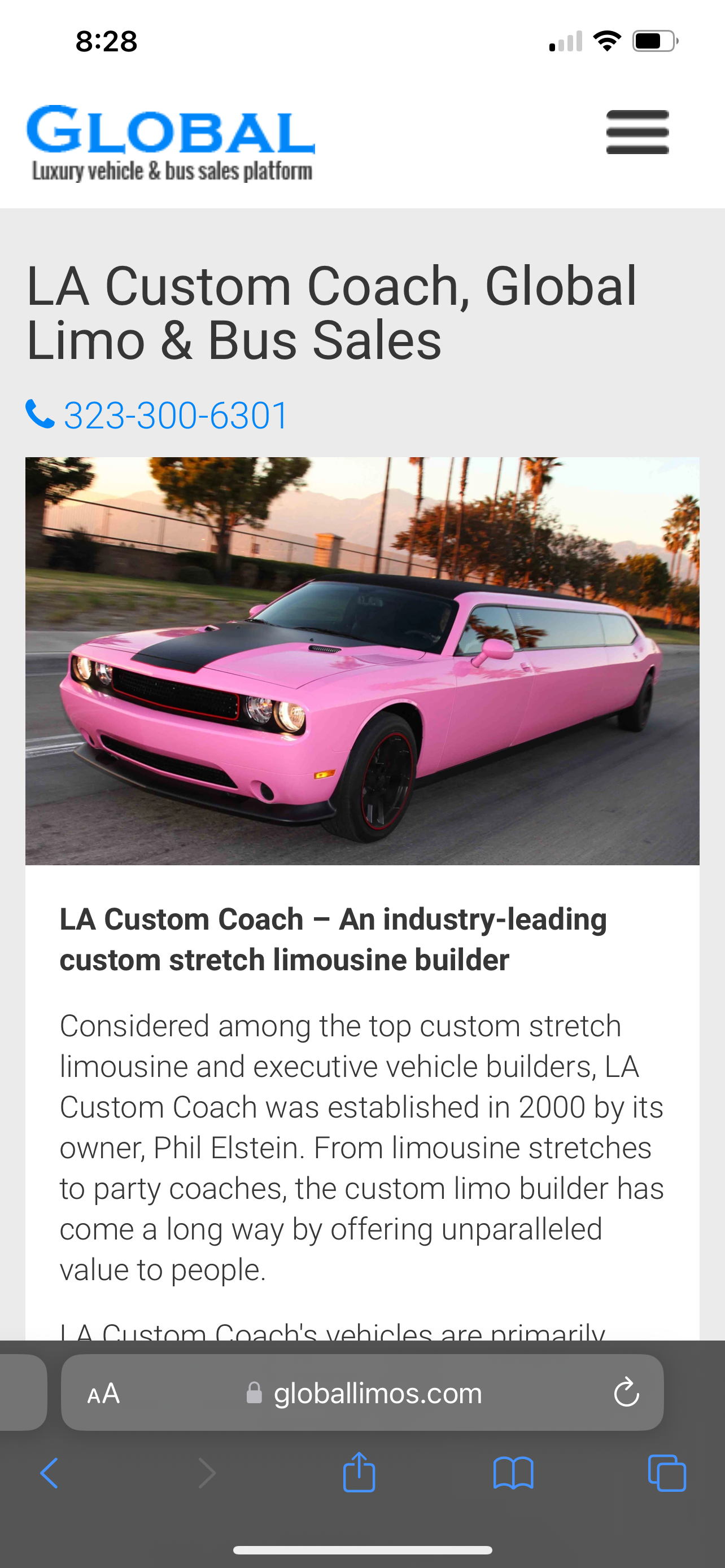725x1568 pixels.
Task: Open the Safari bookmarks book icon
Action: [513, 1473]
